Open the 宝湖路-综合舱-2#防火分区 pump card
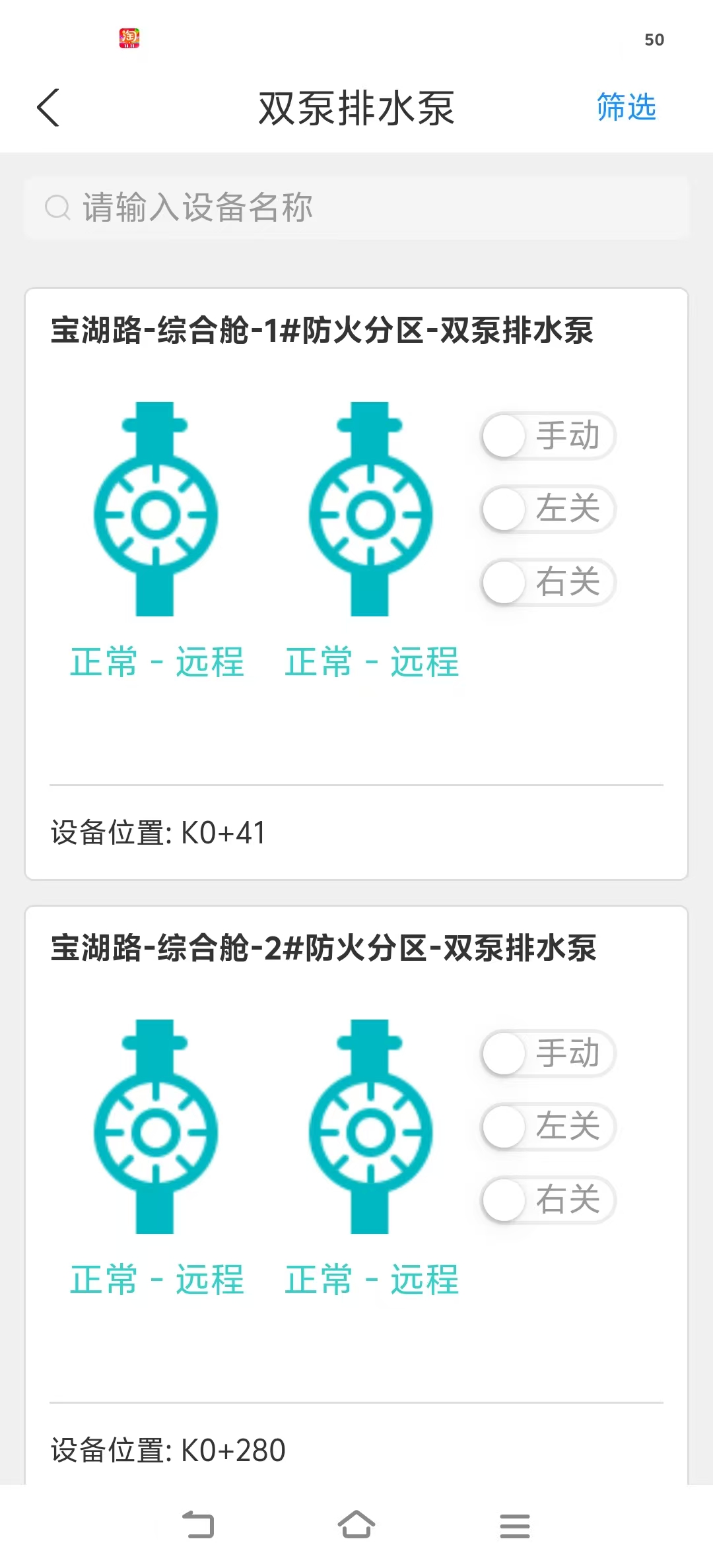713x1568 pixels. (323, 948)
